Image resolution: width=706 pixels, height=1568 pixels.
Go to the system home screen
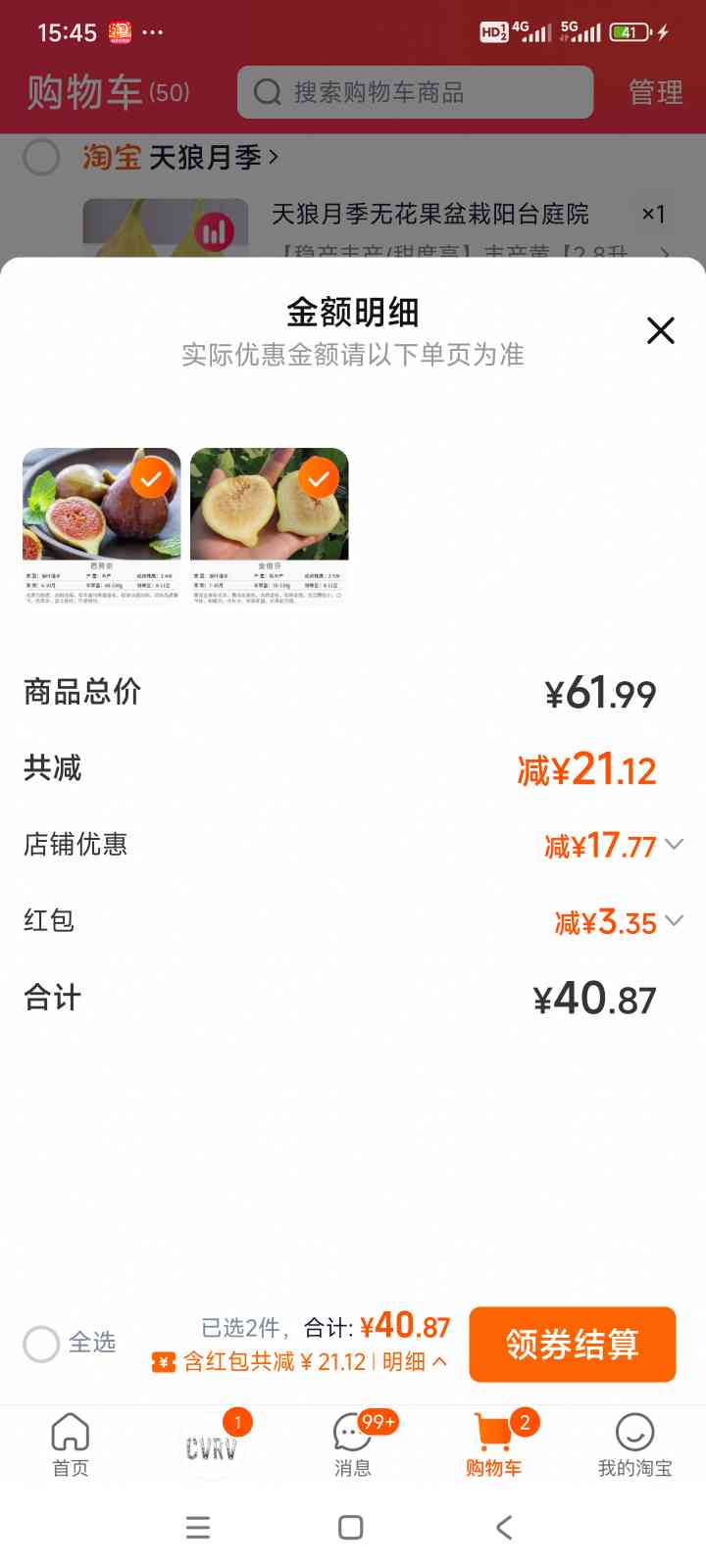pyautogui.click(x=351, y=1527)
